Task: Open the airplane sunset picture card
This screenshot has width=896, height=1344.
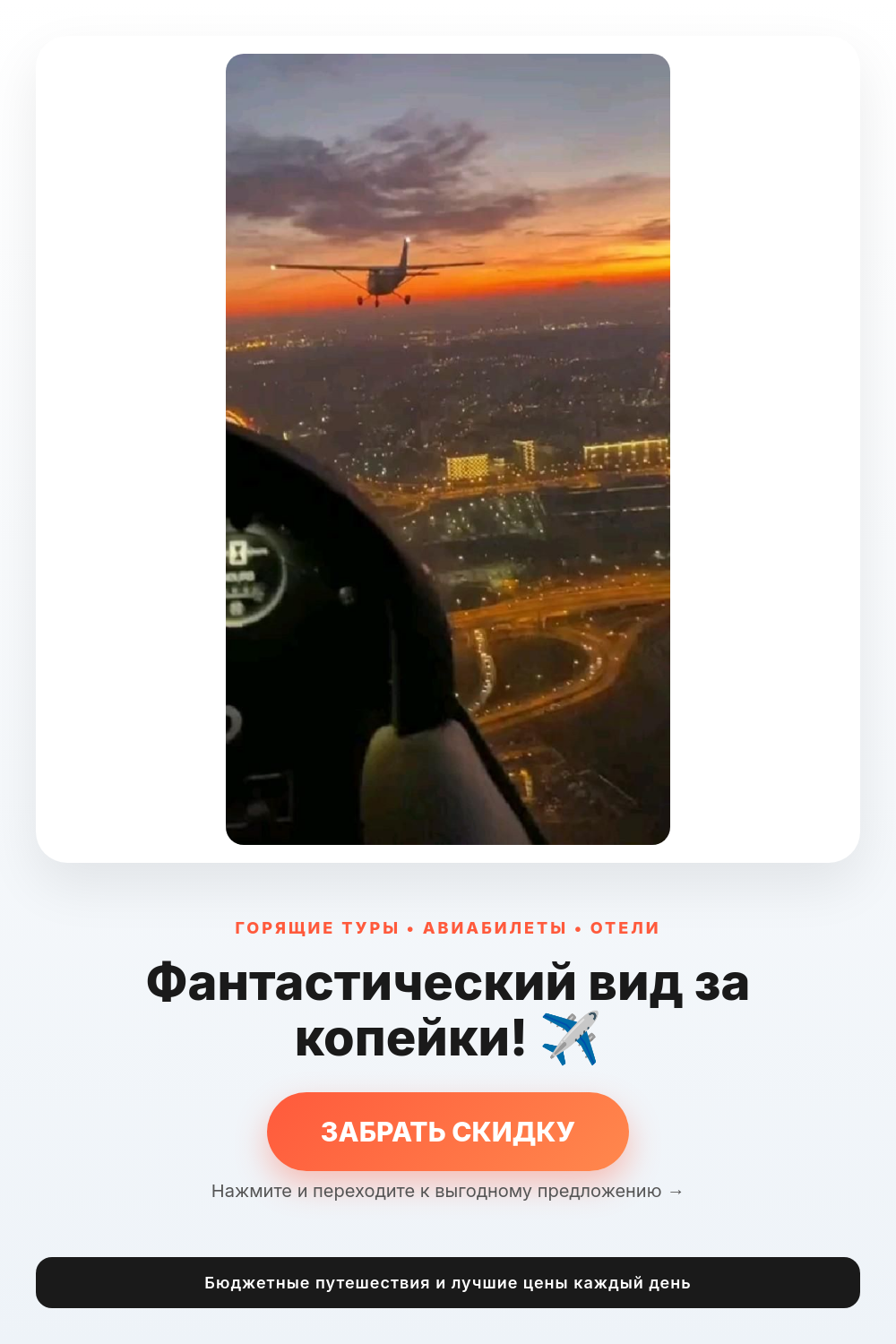Action: [448, 449]
